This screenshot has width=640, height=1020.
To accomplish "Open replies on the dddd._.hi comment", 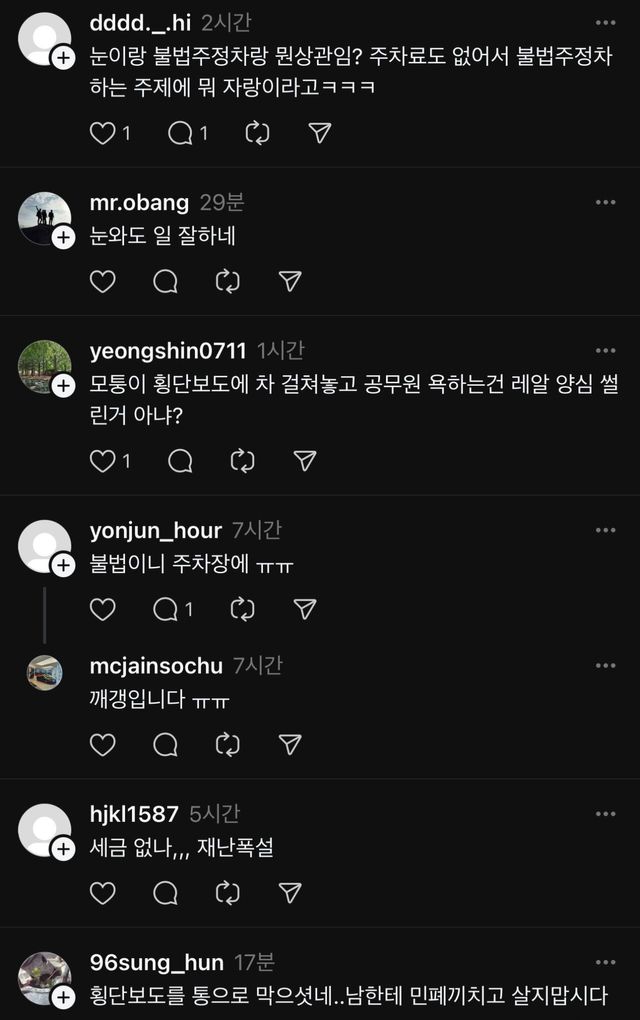I will [181, 133].
